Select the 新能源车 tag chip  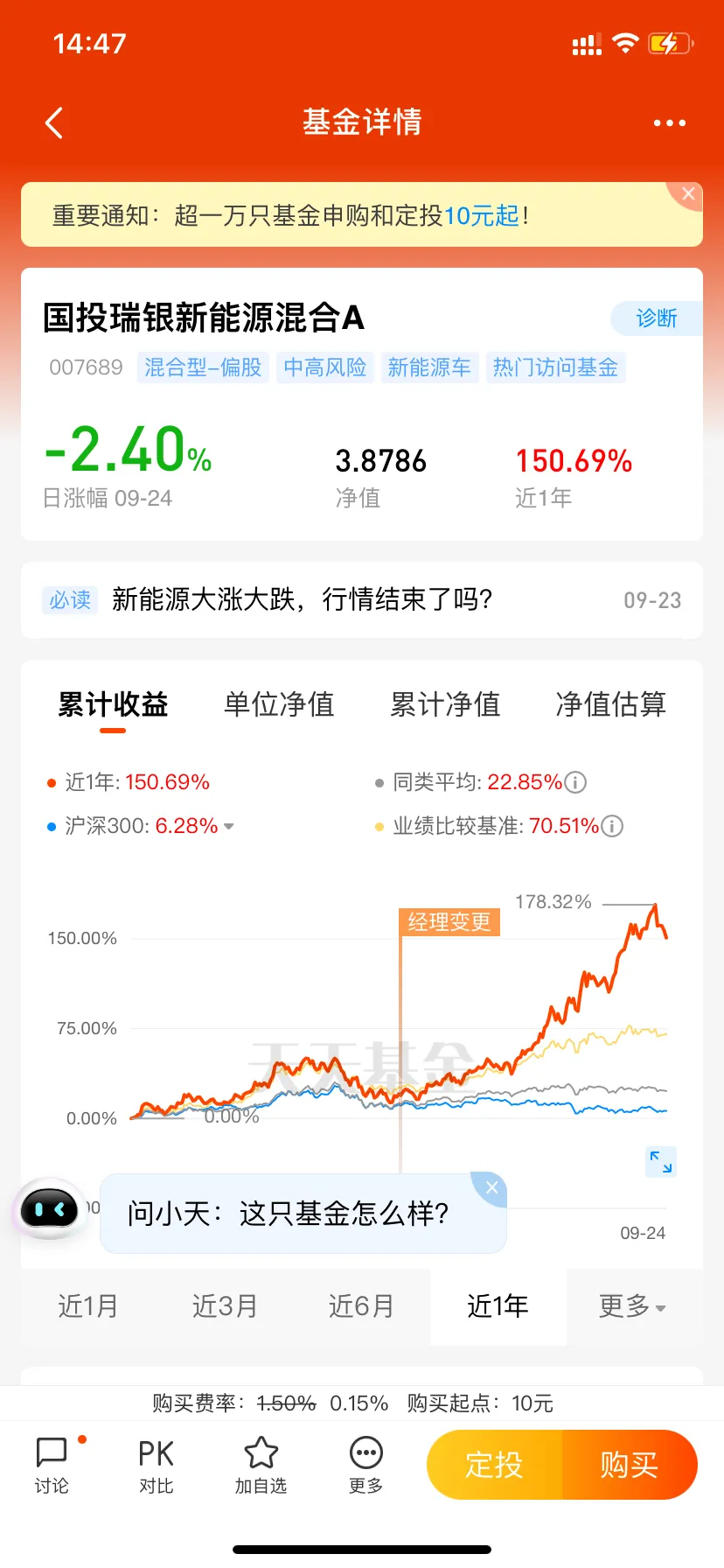(x=429, y=367)
